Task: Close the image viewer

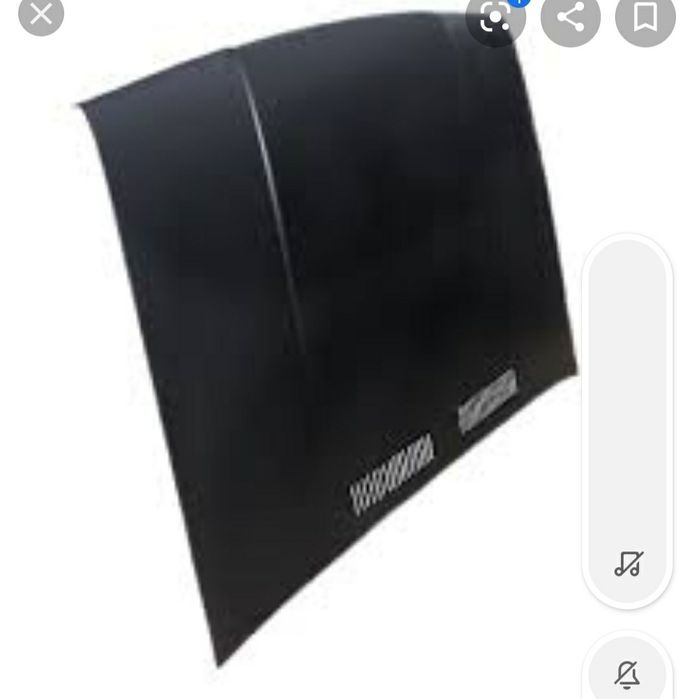Action: click(x=41, y=14)
